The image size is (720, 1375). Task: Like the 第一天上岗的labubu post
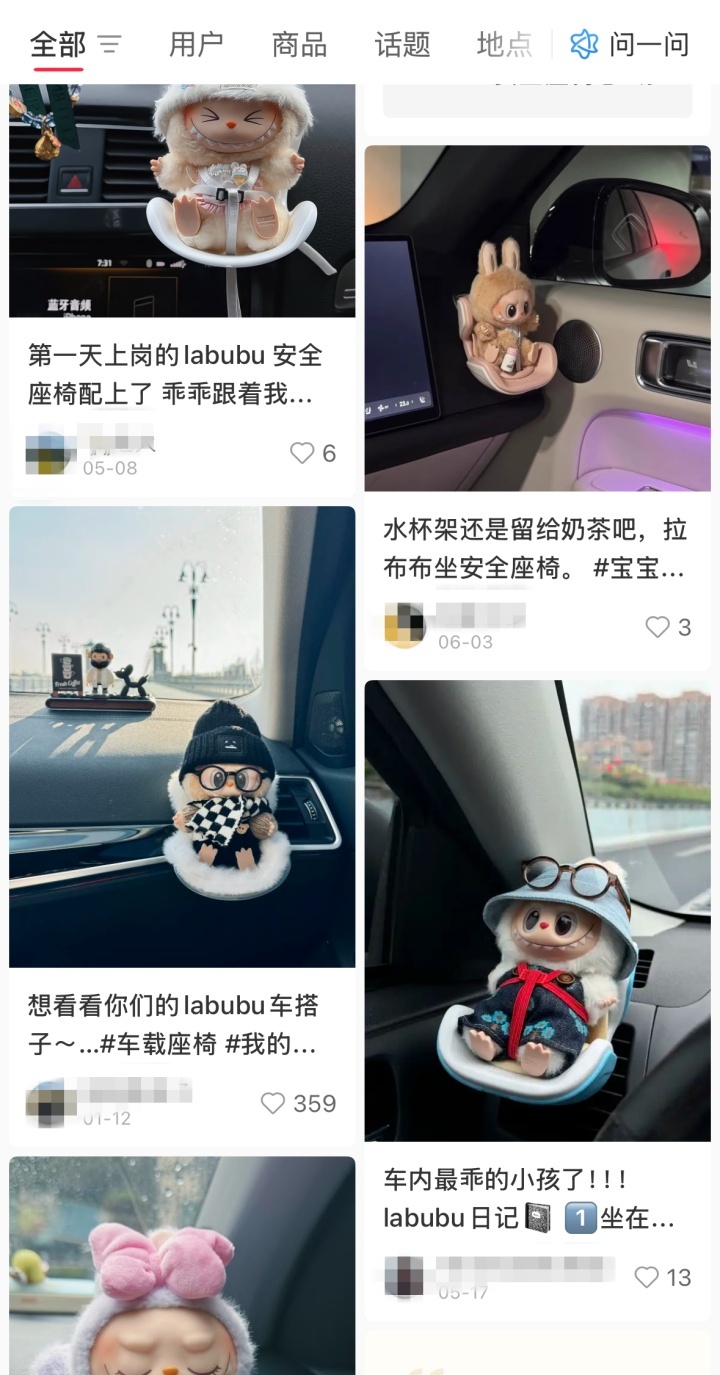(302, 453)
